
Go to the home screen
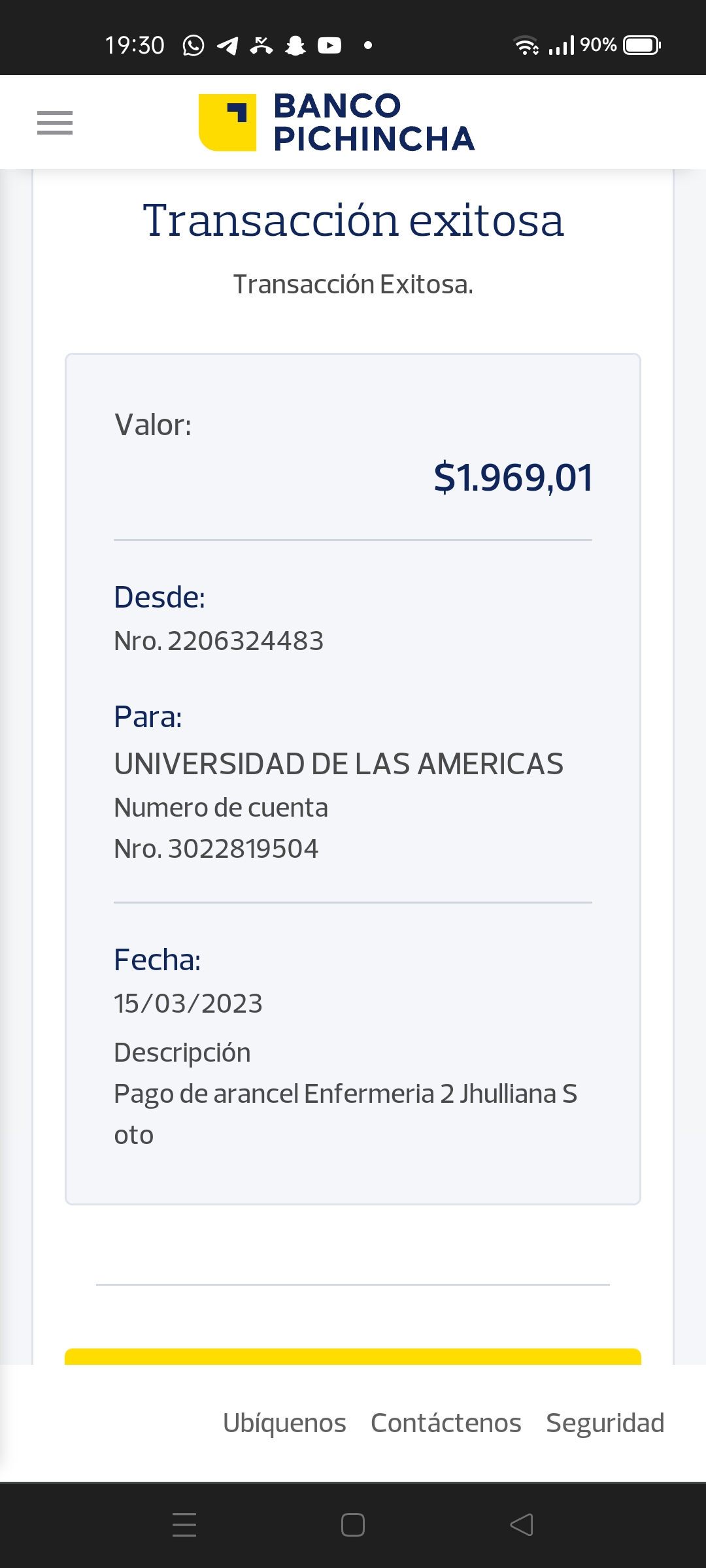pyautogui.click(x=353, y=1525)
